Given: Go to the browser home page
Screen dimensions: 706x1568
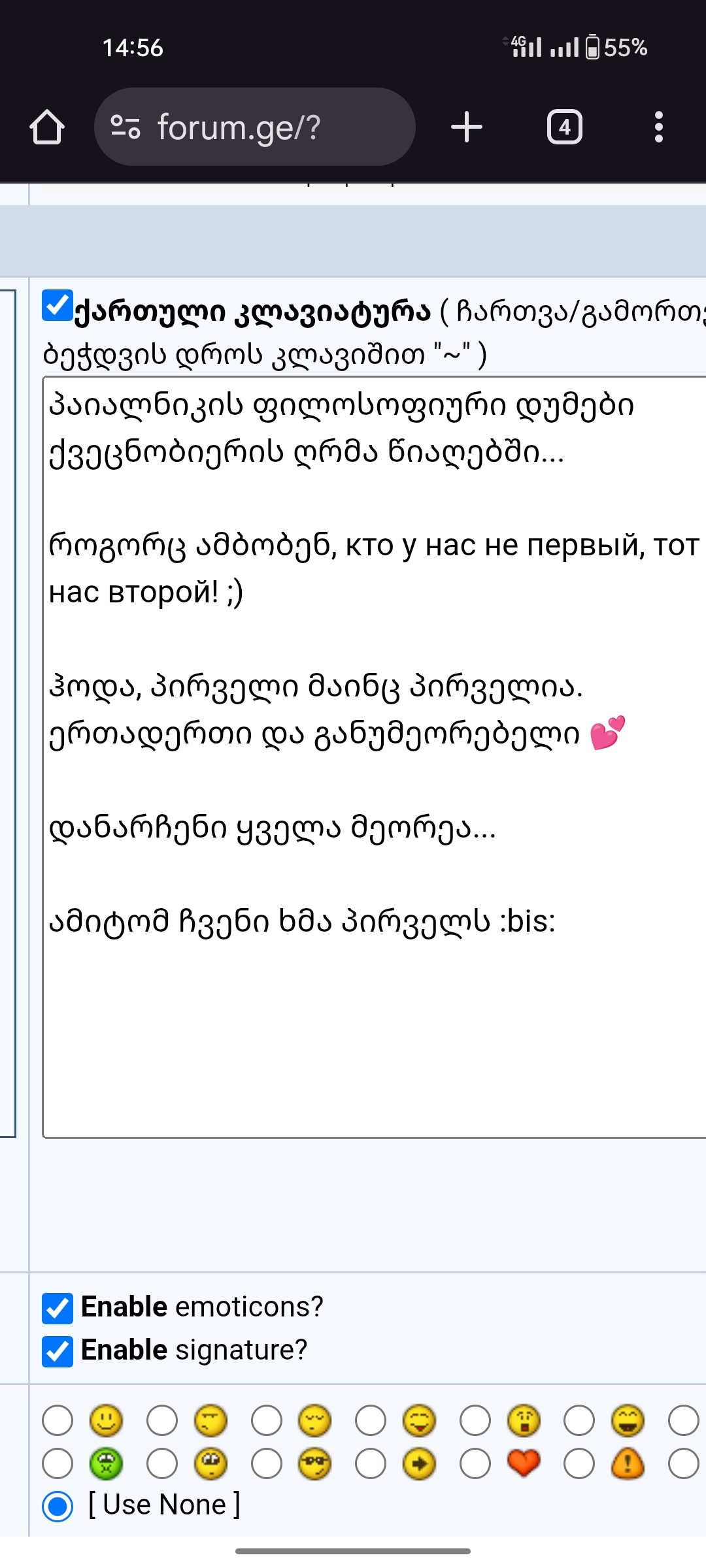Looking at the screenshot, I should pos(47,127).
